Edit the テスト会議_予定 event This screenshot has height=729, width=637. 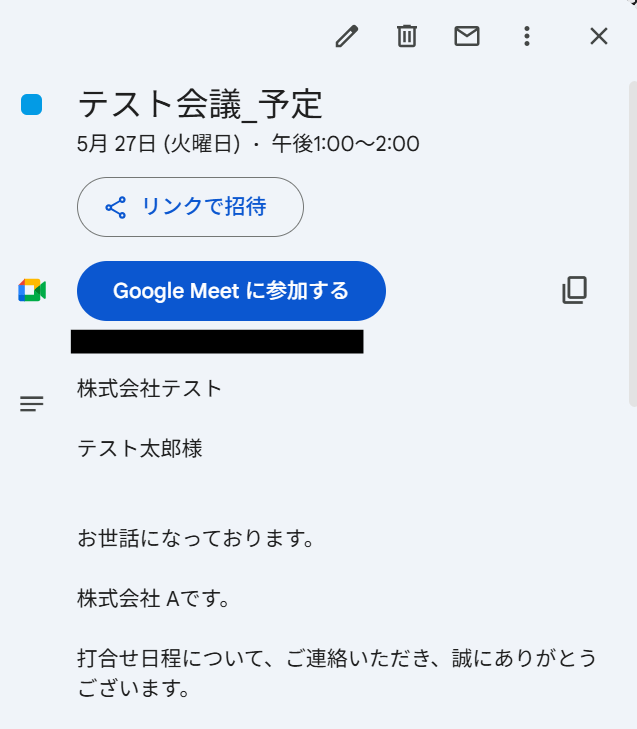point(346,37)
